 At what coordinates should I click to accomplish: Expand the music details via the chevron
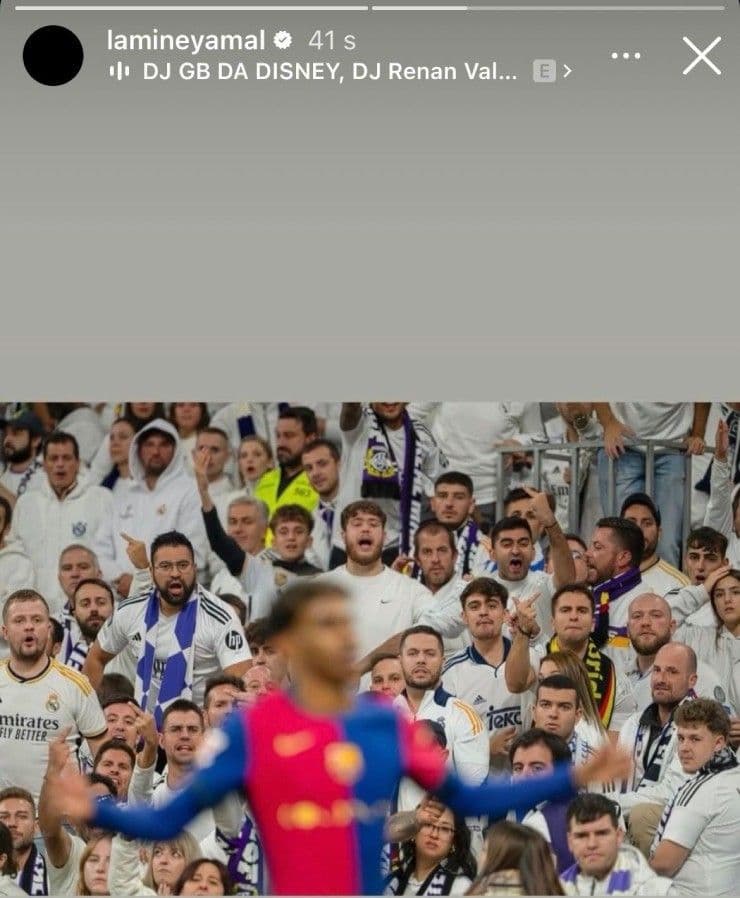tap(567, 69)
